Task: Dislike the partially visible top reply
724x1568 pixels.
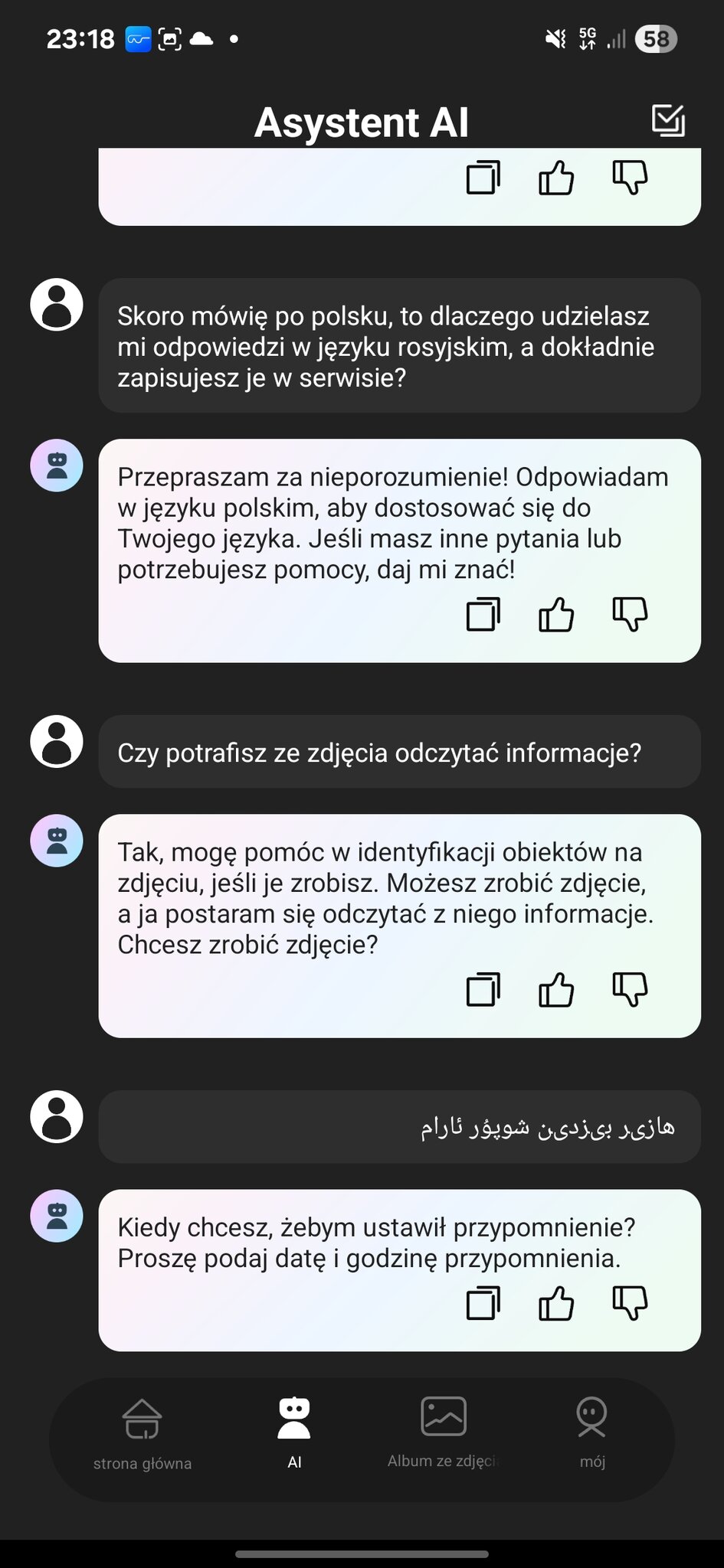Action: click(630, 178)
